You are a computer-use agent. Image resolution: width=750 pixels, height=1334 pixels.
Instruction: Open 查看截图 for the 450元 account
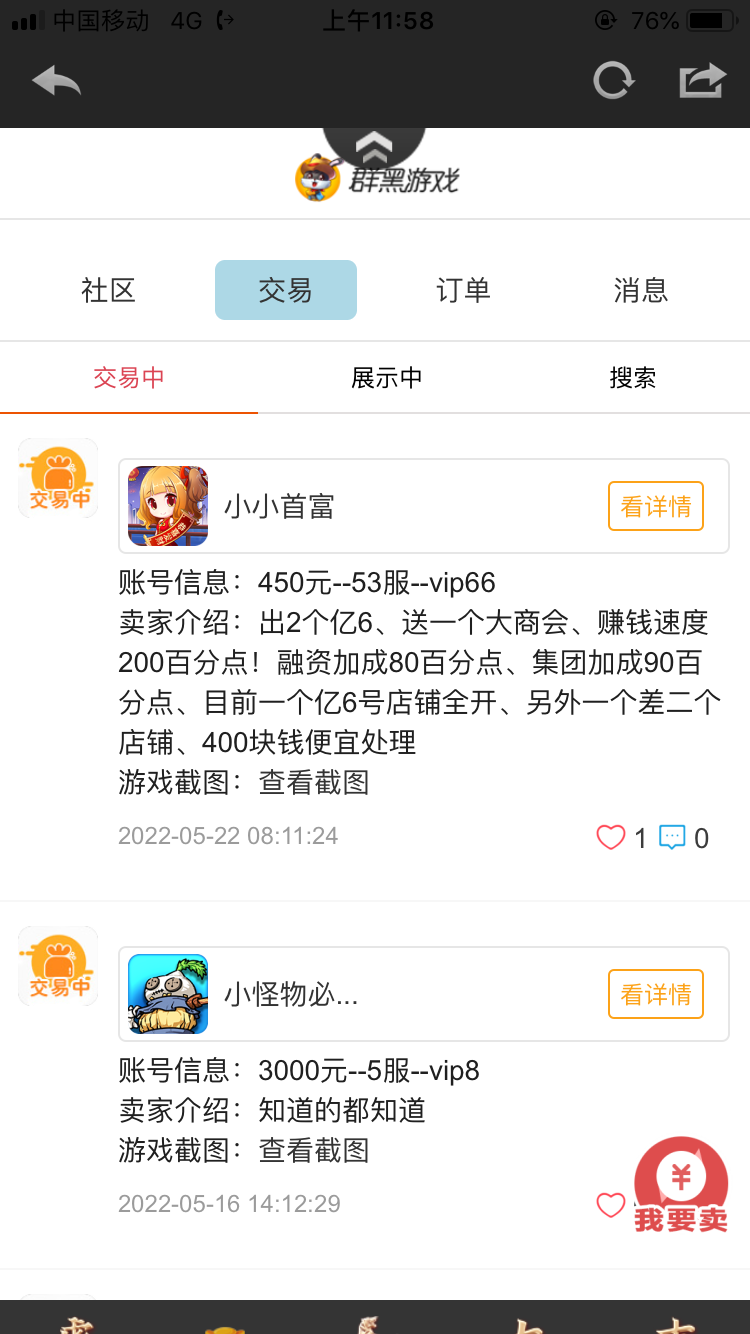coord(314,782)
